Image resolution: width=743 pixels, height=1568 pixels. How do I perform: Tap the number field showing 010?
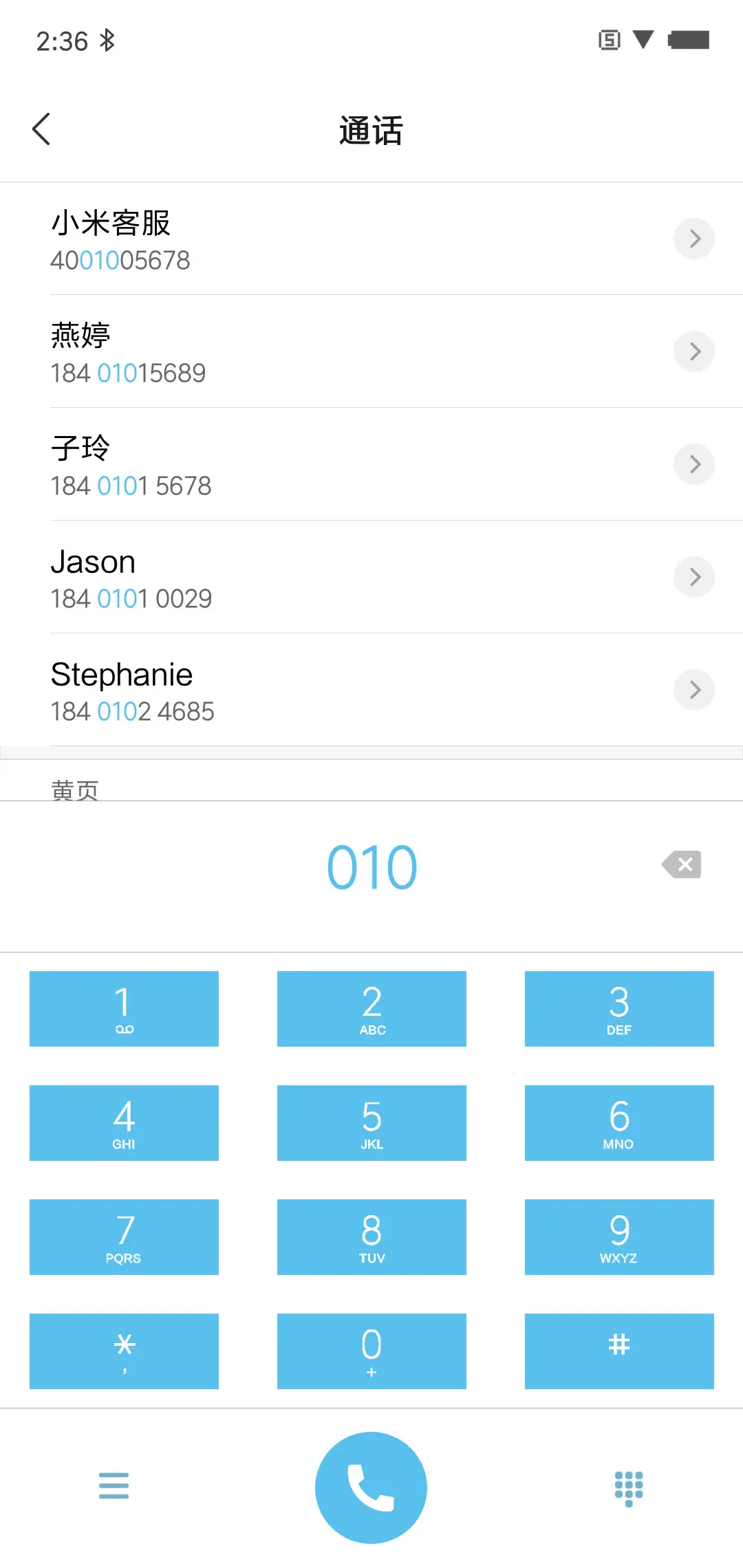[x=371, y=865]
